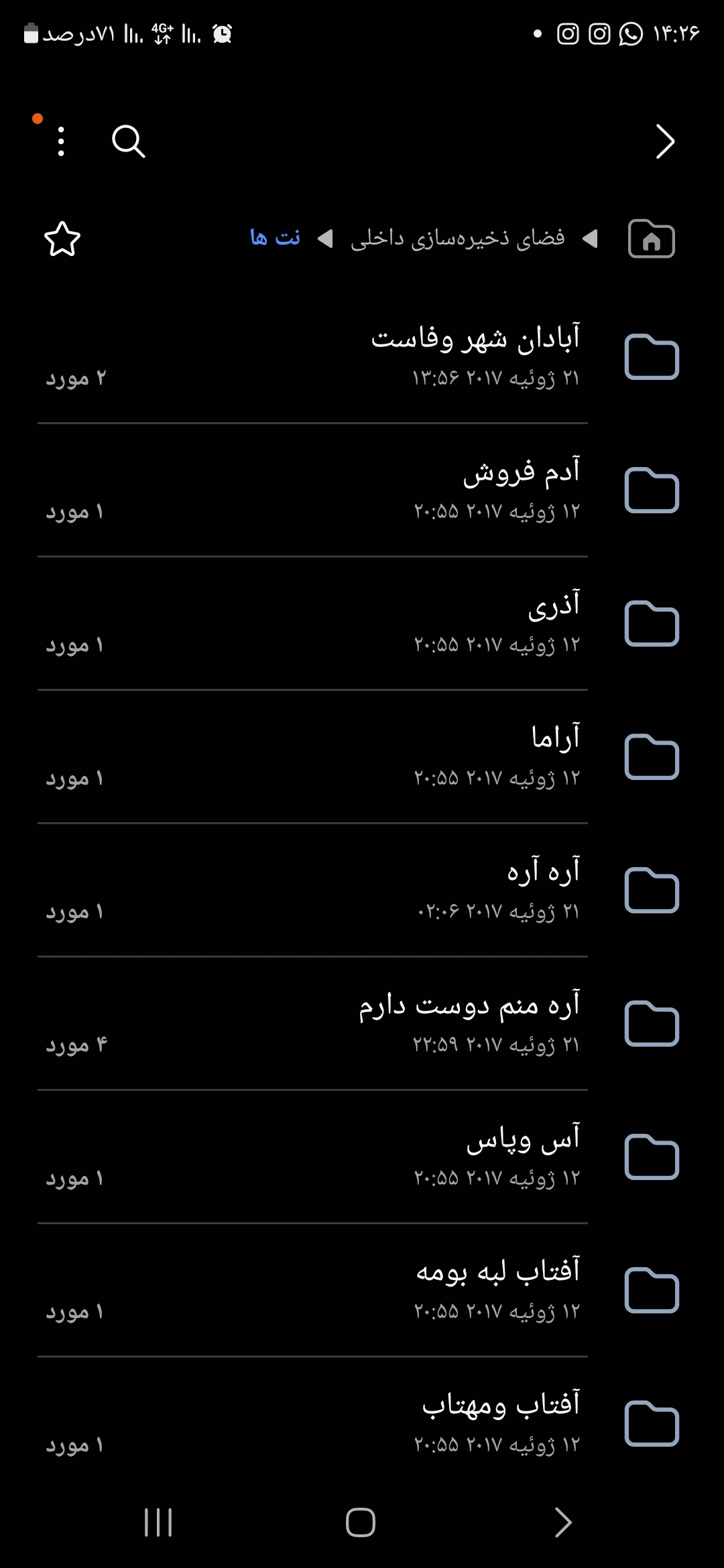The image size is (724, 1568).
Task: Jump to the home folder icon
Action: [x=652, y=239]
